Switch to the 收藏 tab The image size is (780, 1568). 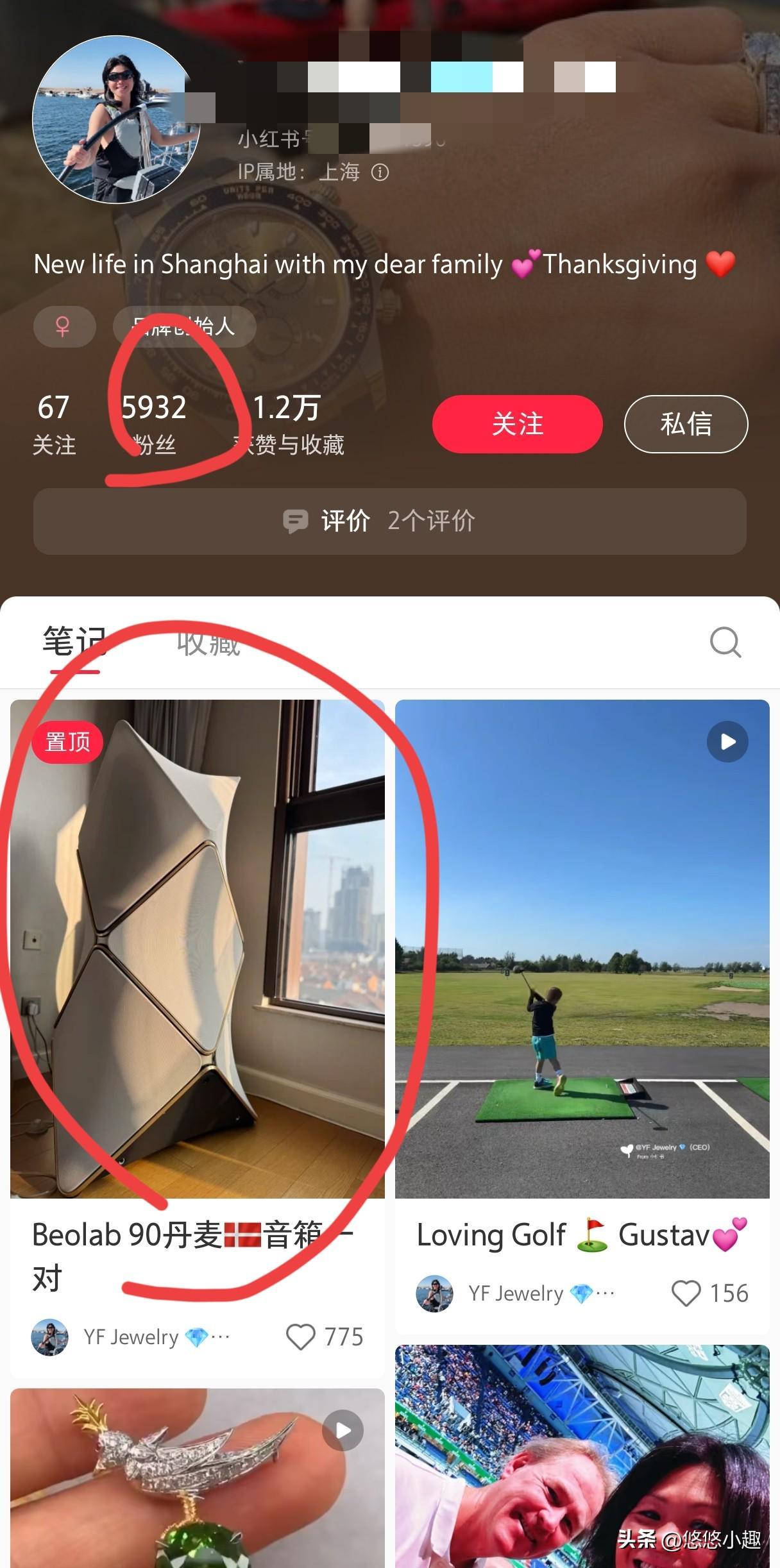point(208,643)
